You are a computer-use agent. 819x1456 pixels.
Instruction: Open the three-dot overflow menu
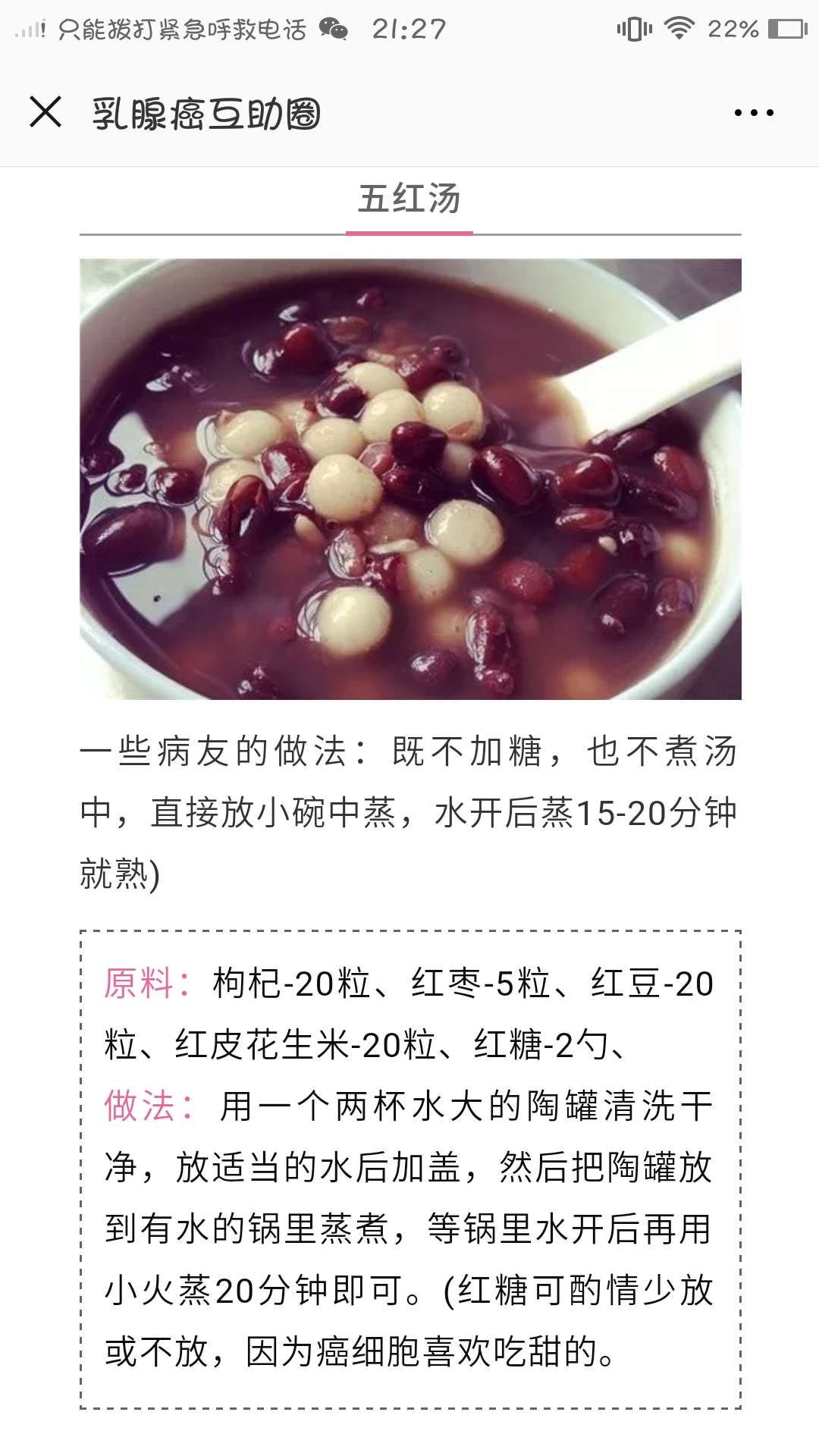tap(754, 113)
